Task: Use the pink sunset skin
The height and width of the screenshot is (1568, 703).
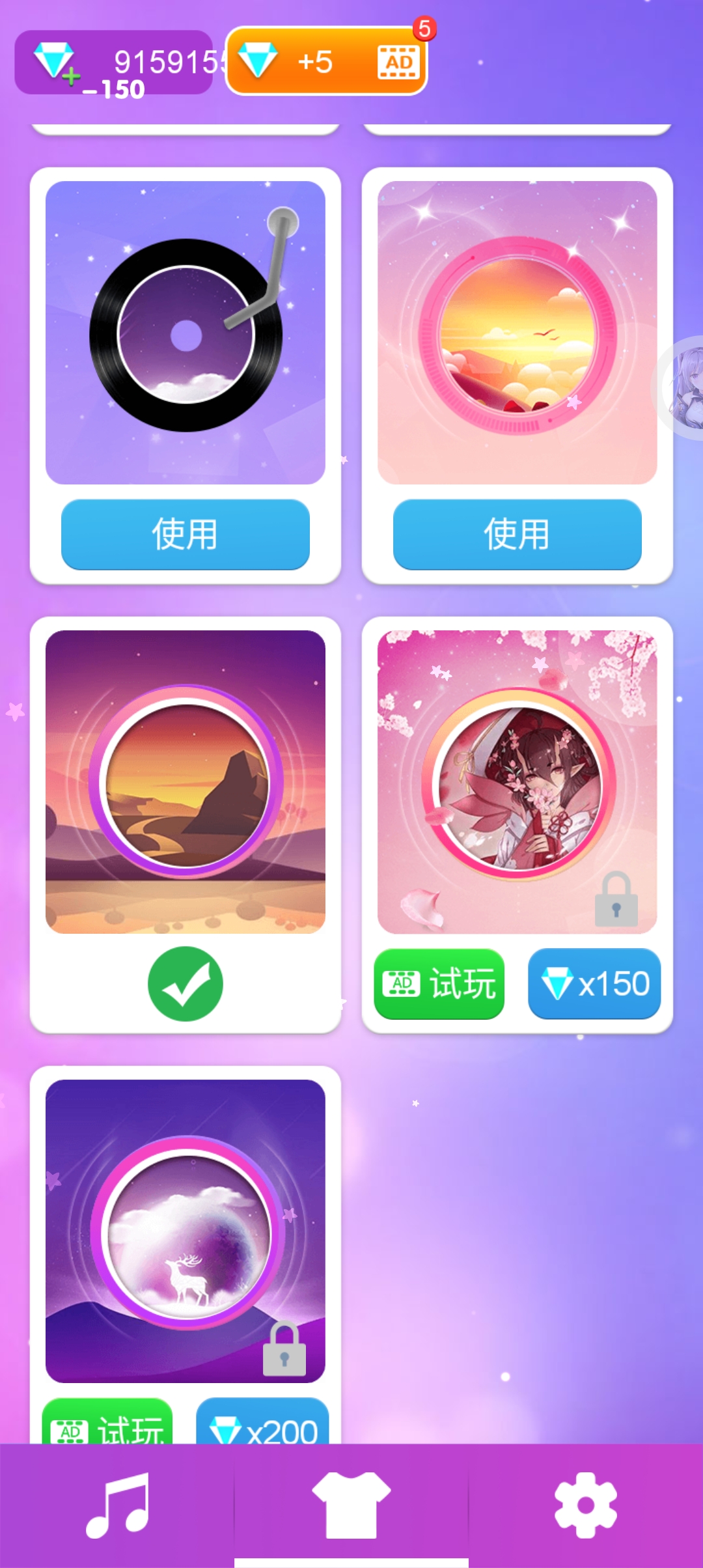Action: point(517,534)
